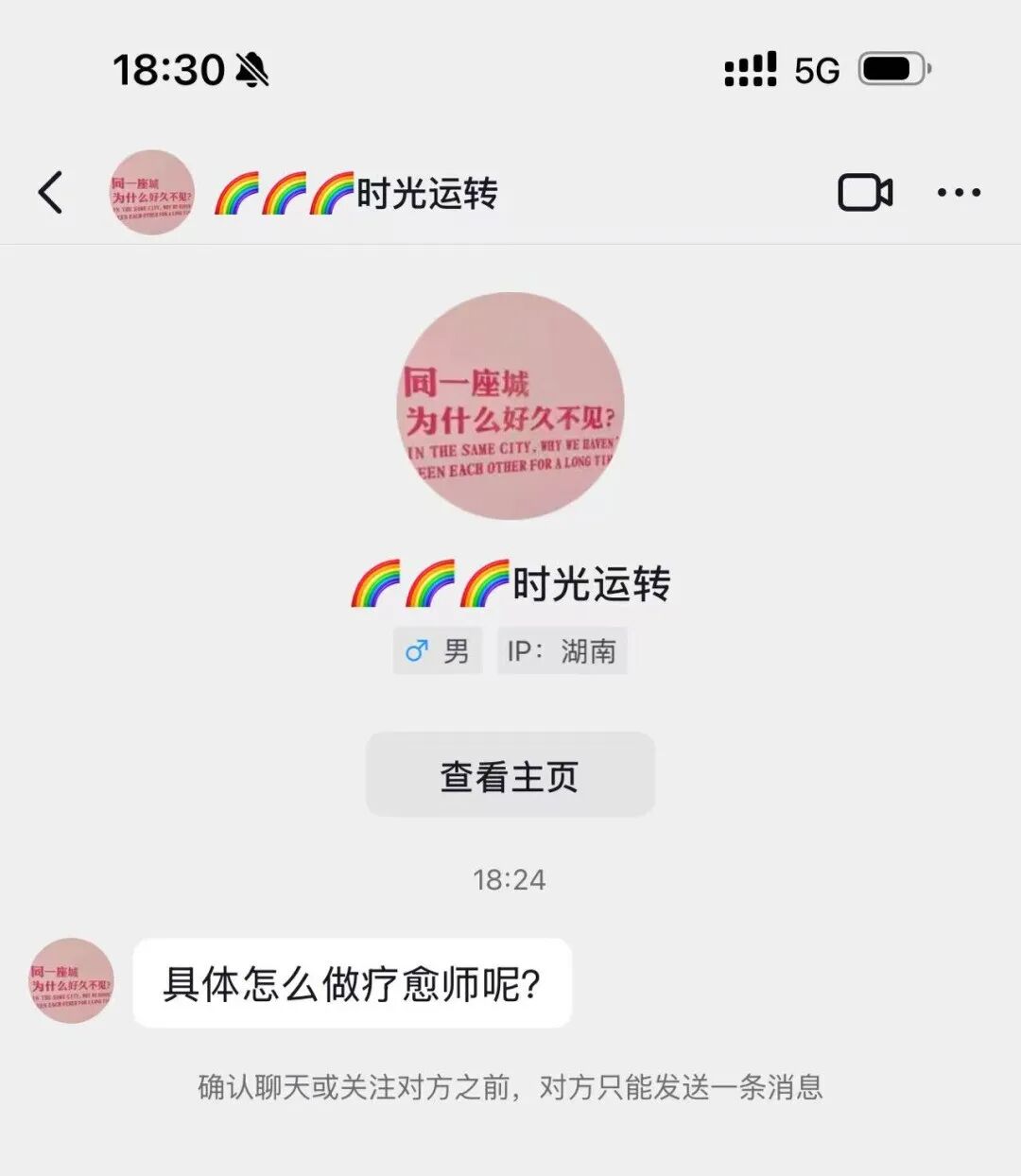Start a video call with 时光运转
Viewport: 1021px width, 1176px height.
tap(864, 193)
